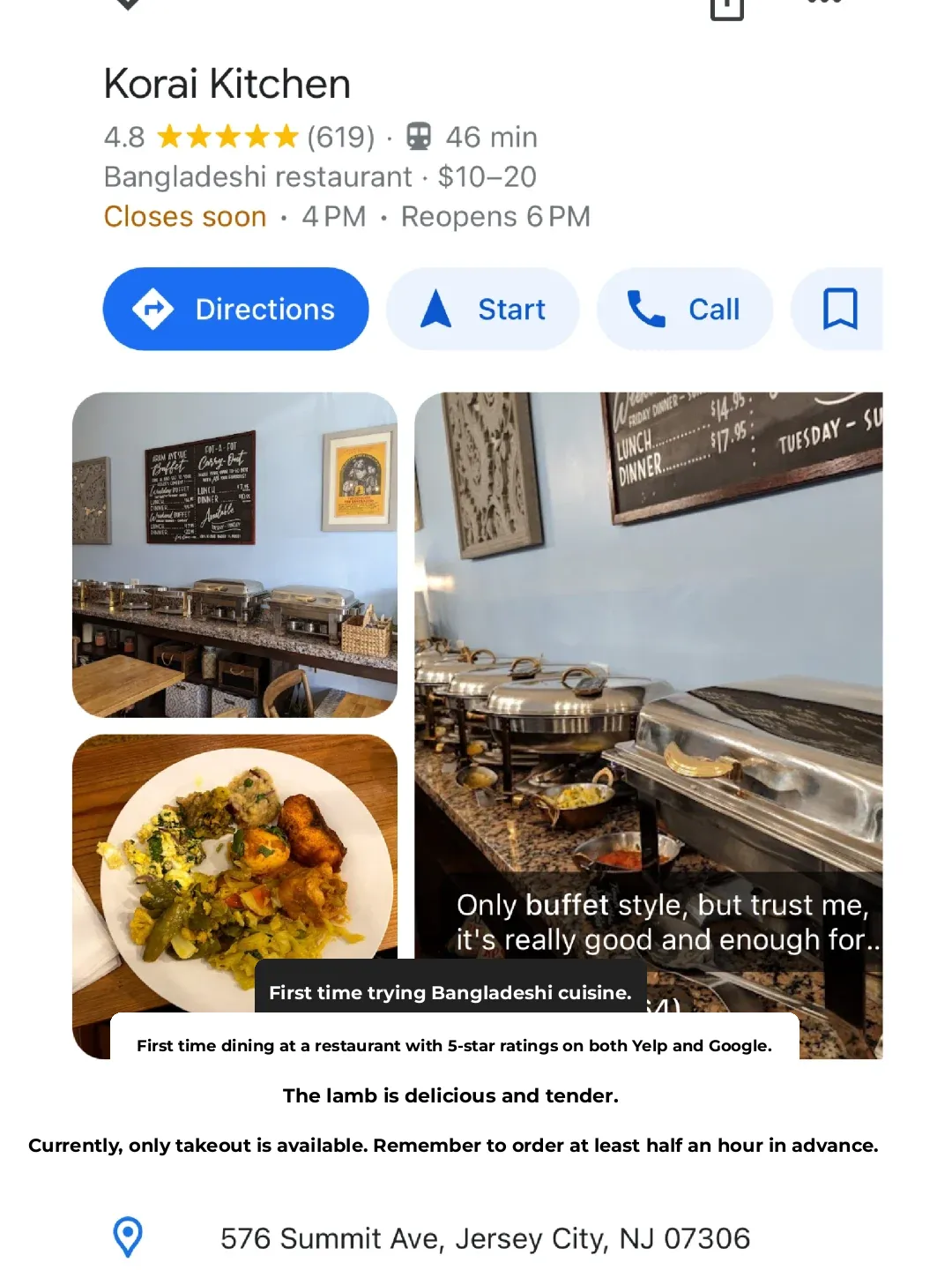Expand hours by tapping Closes soon
This screenshot has width=952, height=1270.
pyautogui.click(x=184, y=216)
